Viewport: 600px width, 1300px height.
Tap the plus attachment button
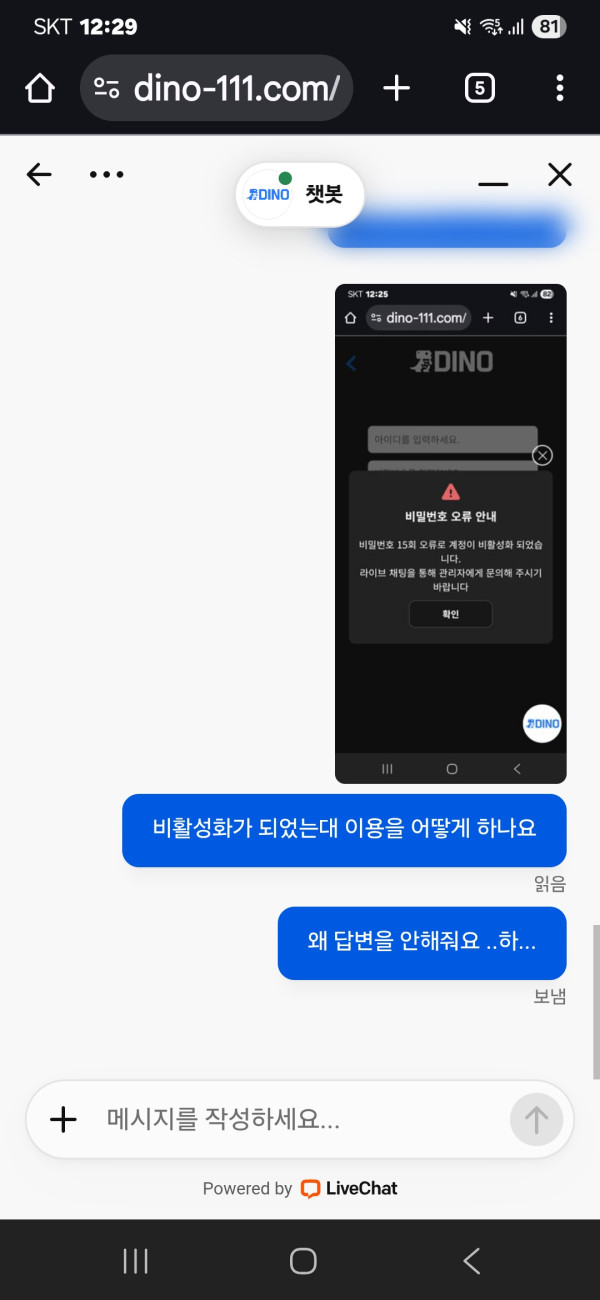click(63, 1119)
